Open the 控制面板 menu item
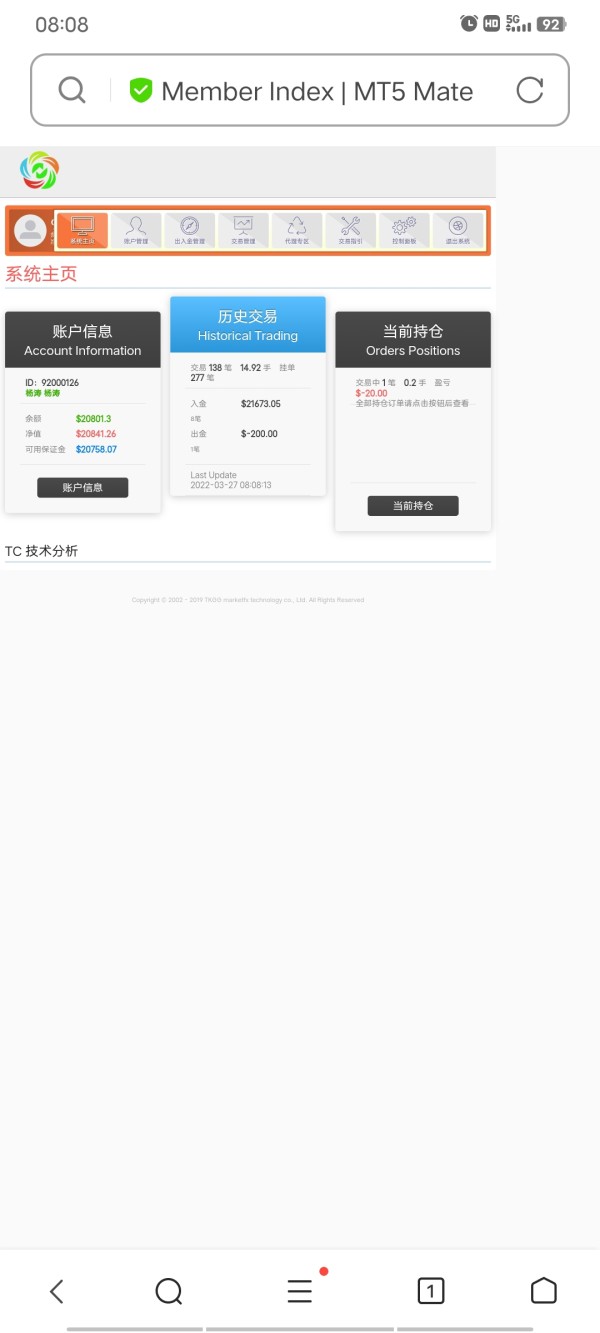Screen dimensions: 600x1333 click(404, 231)
